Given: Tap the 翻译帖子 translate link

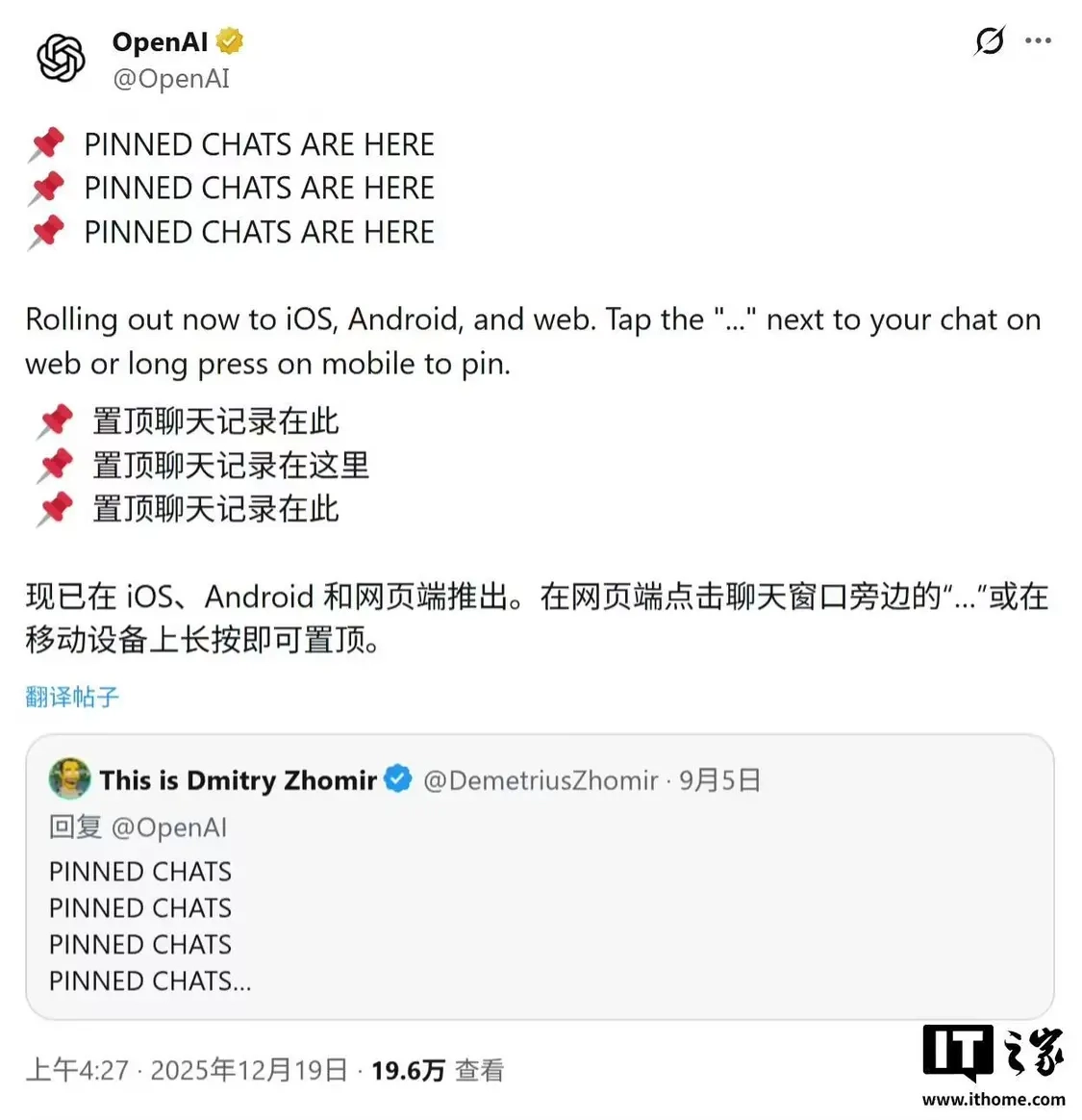Looking at the screenshot, I should pos(72,697).
